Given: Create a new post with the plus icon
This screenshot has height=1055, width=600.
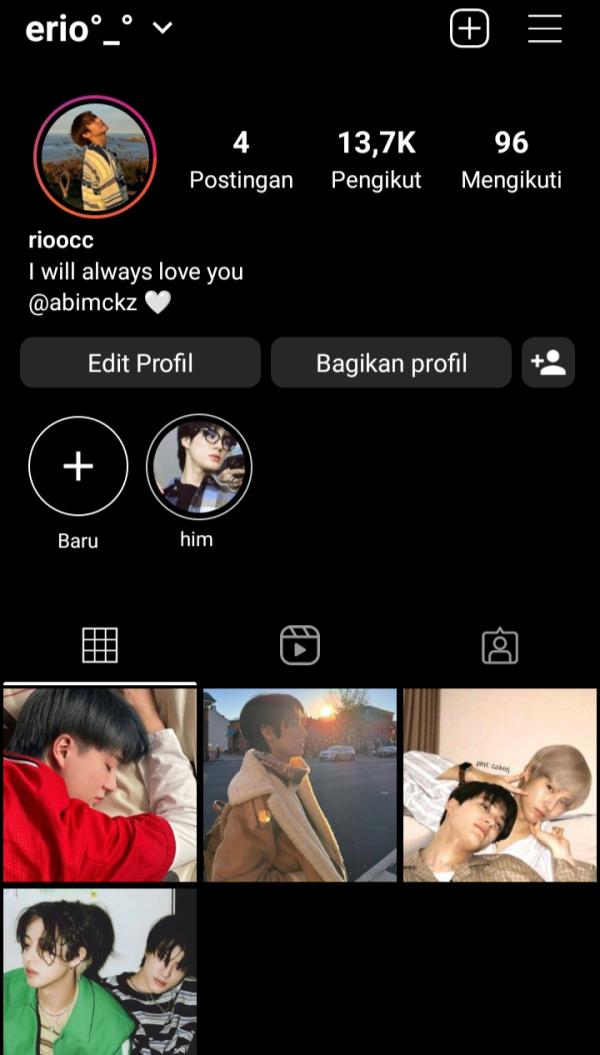Looking at the screenshot, I should (x=469, y=29).
